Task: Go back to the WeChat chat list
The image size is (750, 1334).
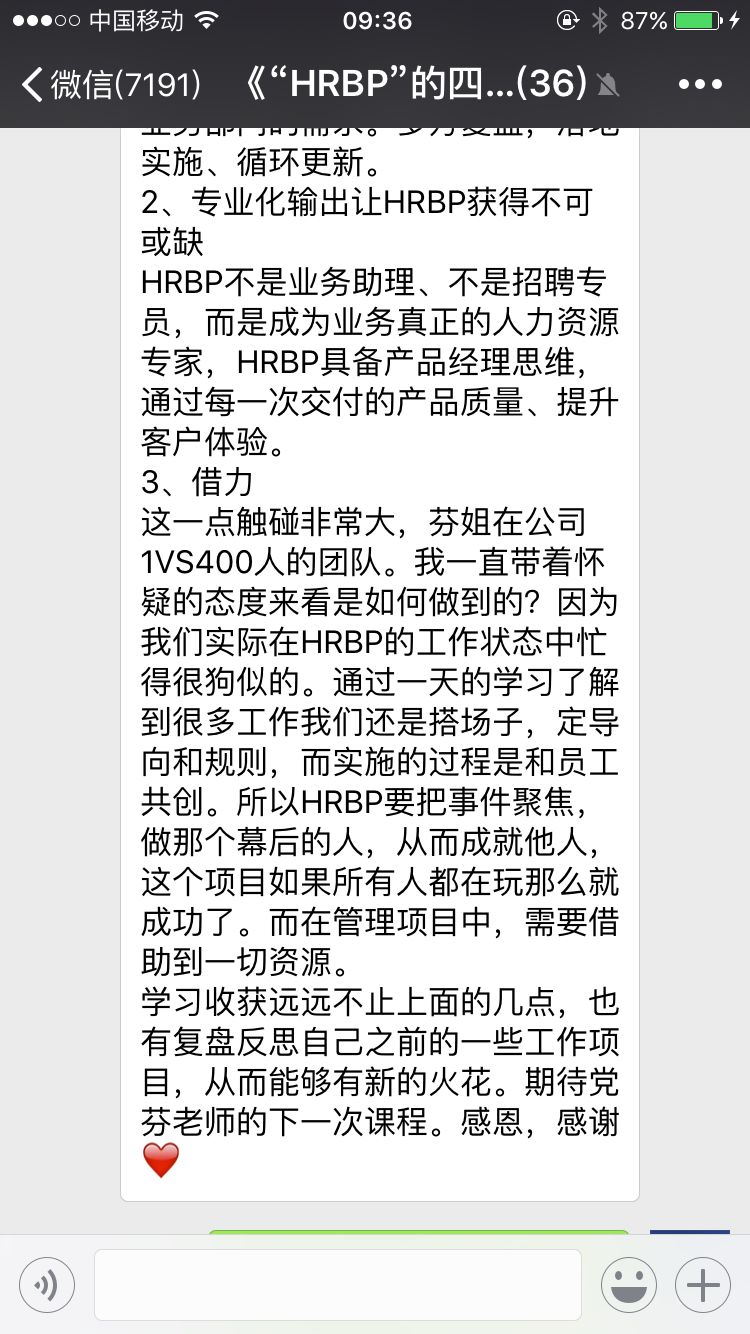Action: click(x=110, y=85)
